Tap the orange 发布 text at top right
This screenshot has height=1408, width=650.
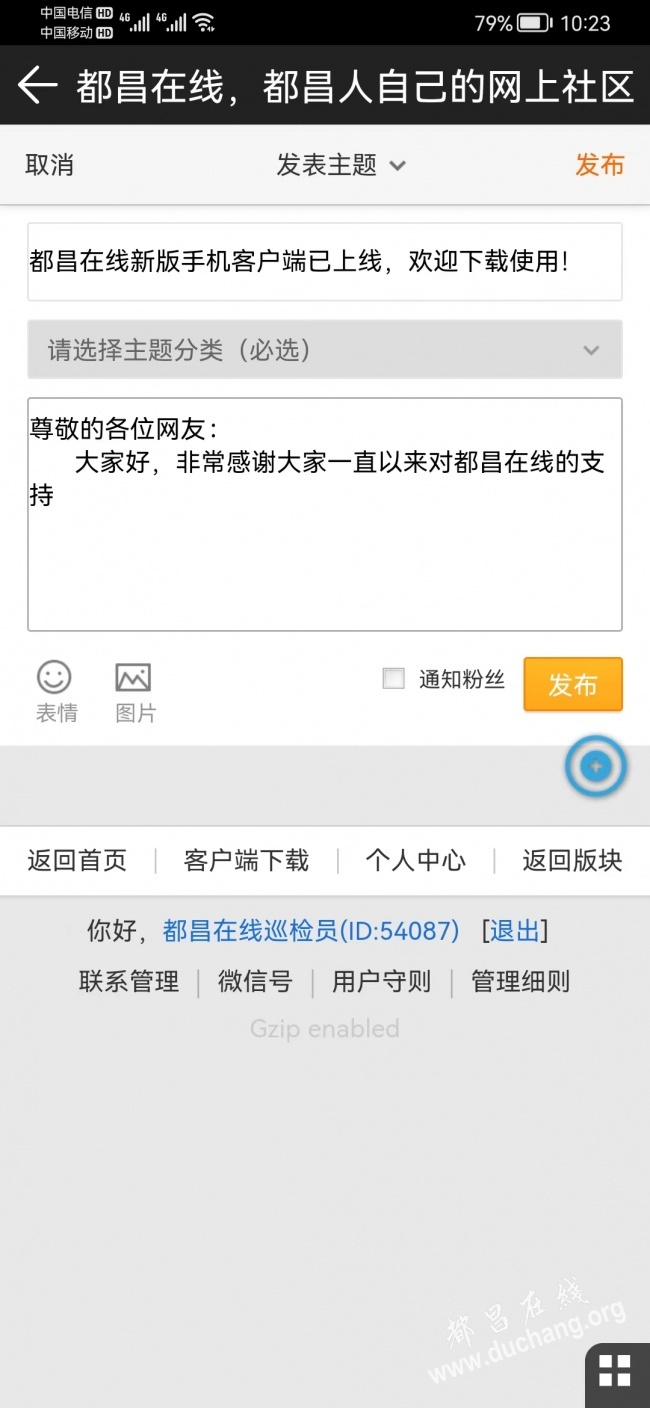[x=599, y=165]
